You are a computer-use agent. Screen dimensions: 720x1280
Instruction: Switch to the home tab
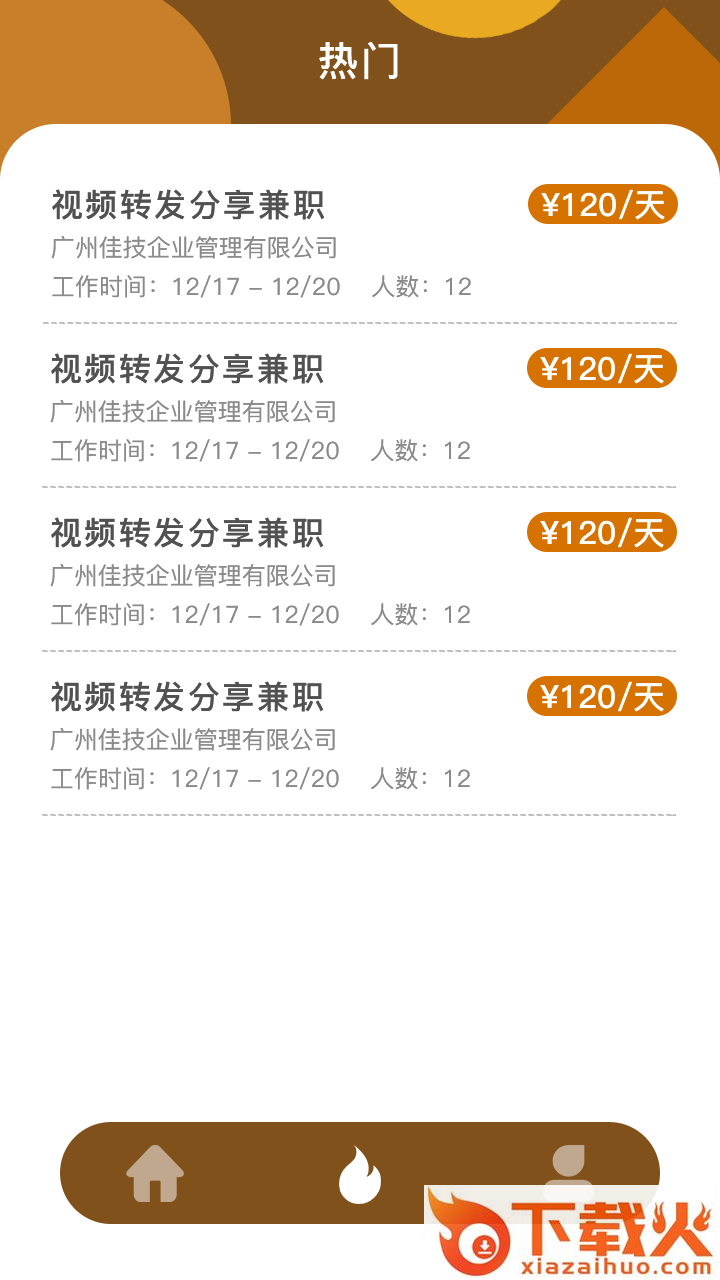[x=155, y=1173]
